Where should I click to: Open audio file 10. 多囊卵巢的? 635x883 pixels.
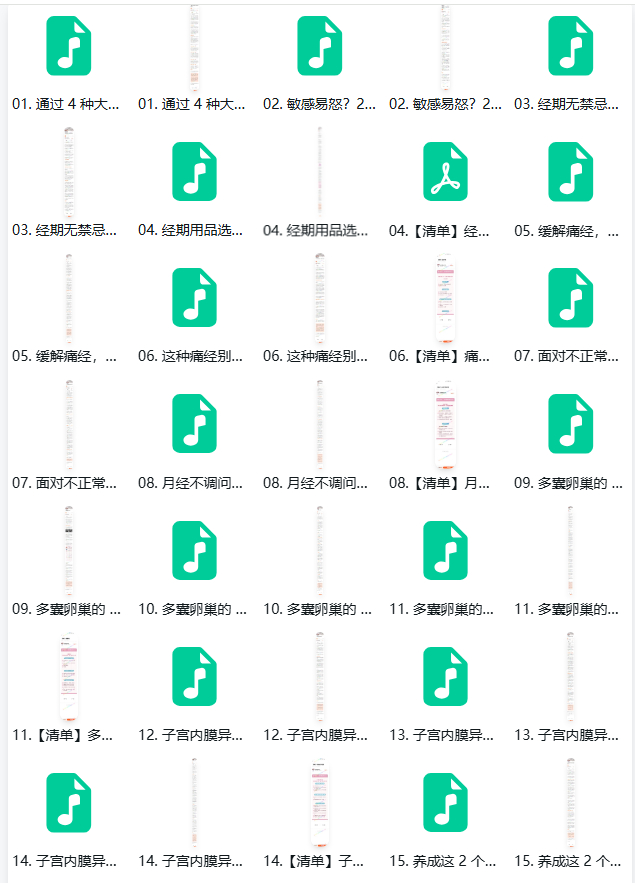tap(194, 550)
